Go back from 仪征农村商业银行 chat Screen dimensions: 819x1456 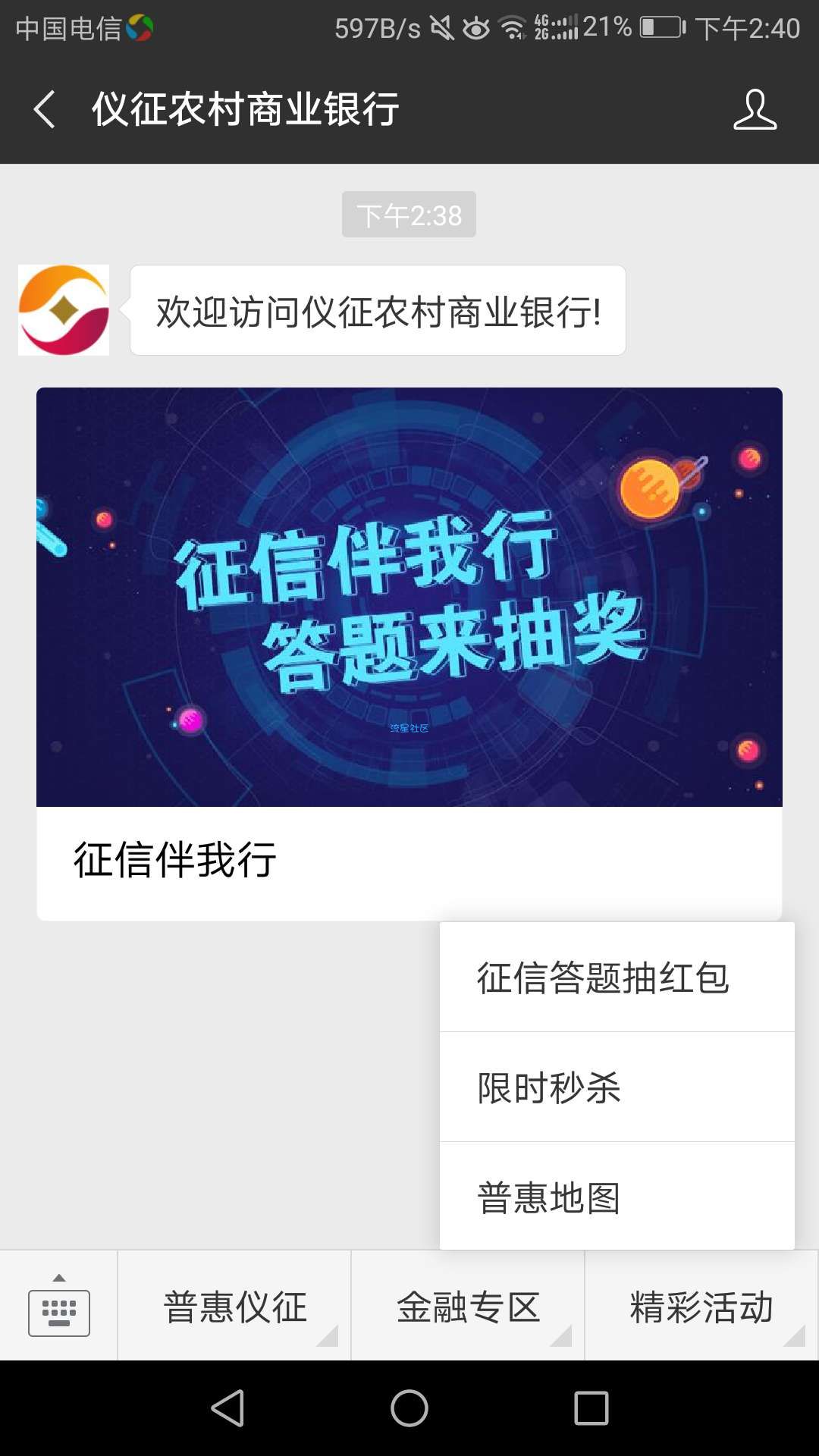[x=45, y=109]
